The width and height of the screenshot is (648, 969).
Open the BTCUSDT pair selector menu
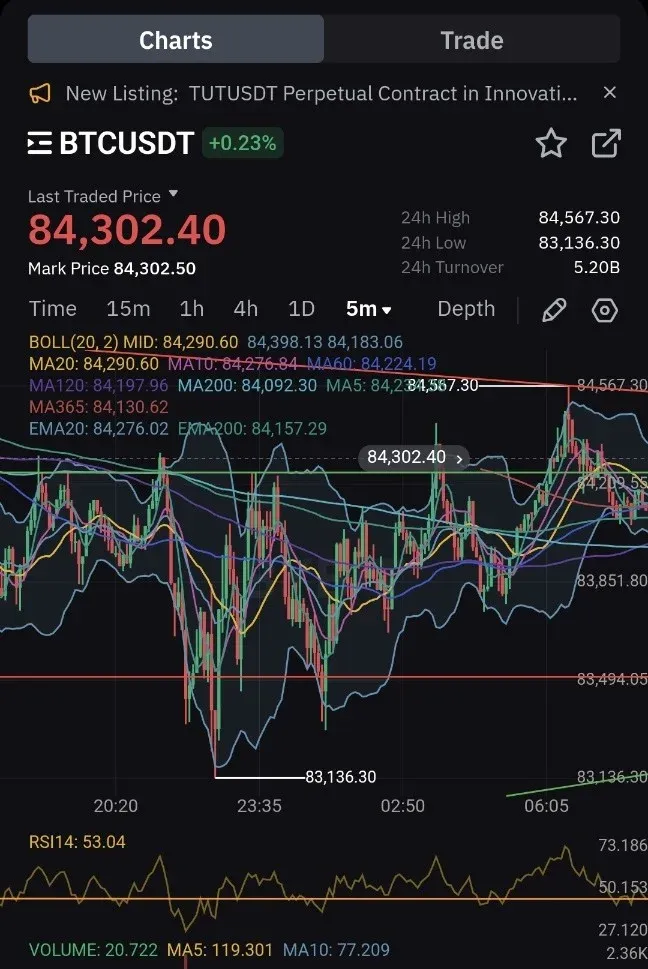(x=110, y=143)
